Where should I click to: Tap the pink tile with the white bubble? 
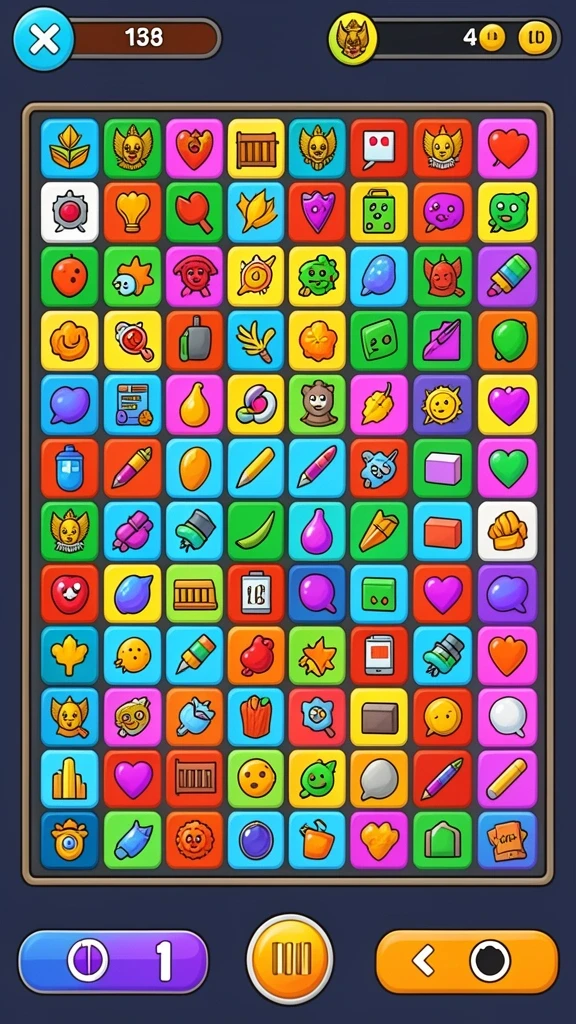(507, 716)
